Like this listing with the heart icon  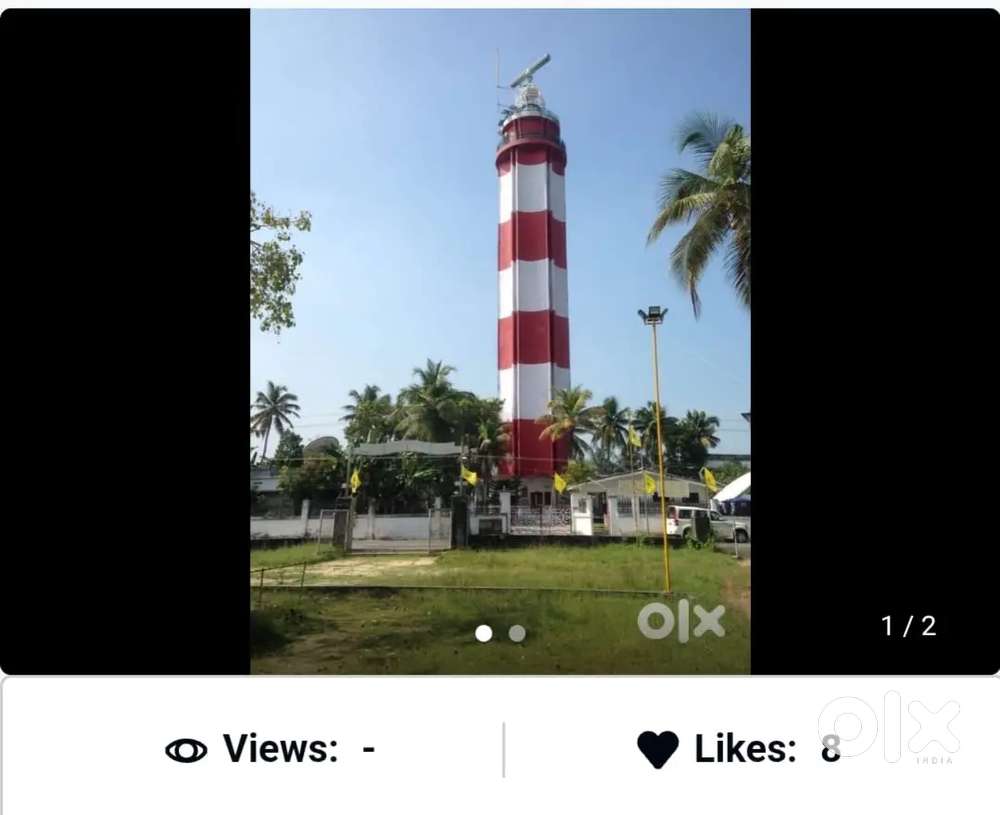[x=657, y=749]
